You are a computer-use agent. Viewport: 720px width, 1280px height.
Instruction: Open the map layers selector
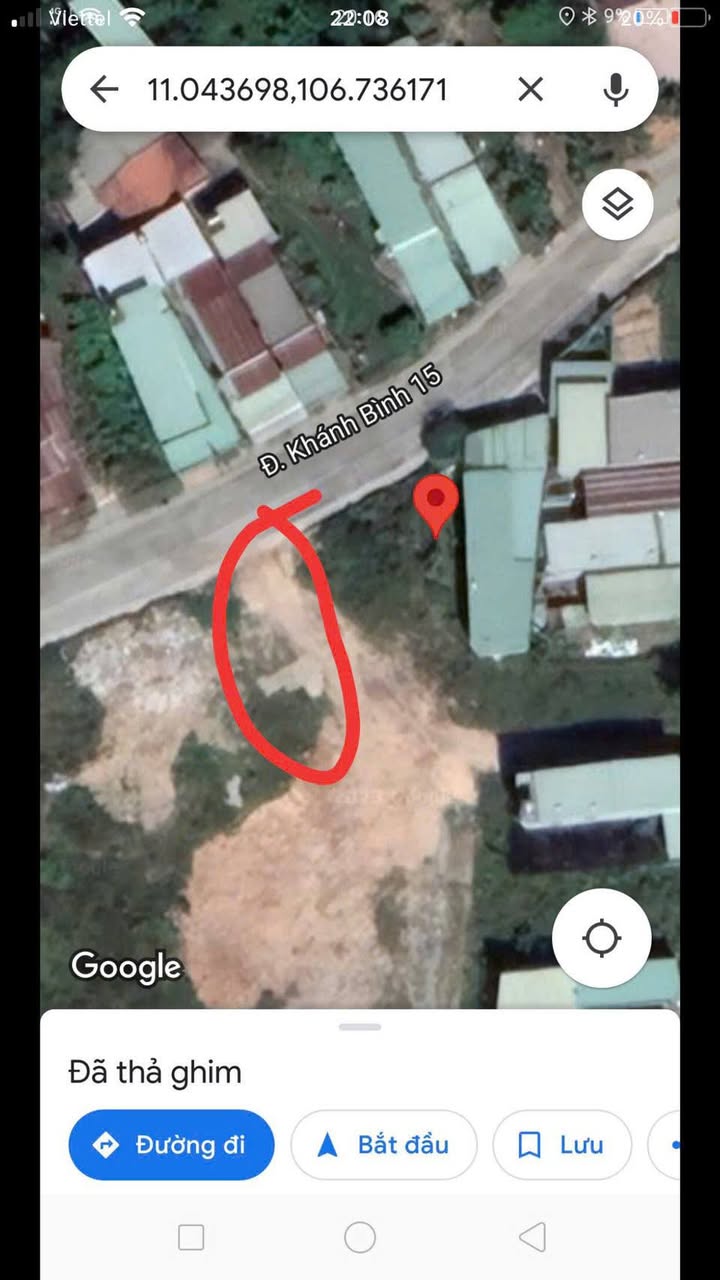[618, 205]
